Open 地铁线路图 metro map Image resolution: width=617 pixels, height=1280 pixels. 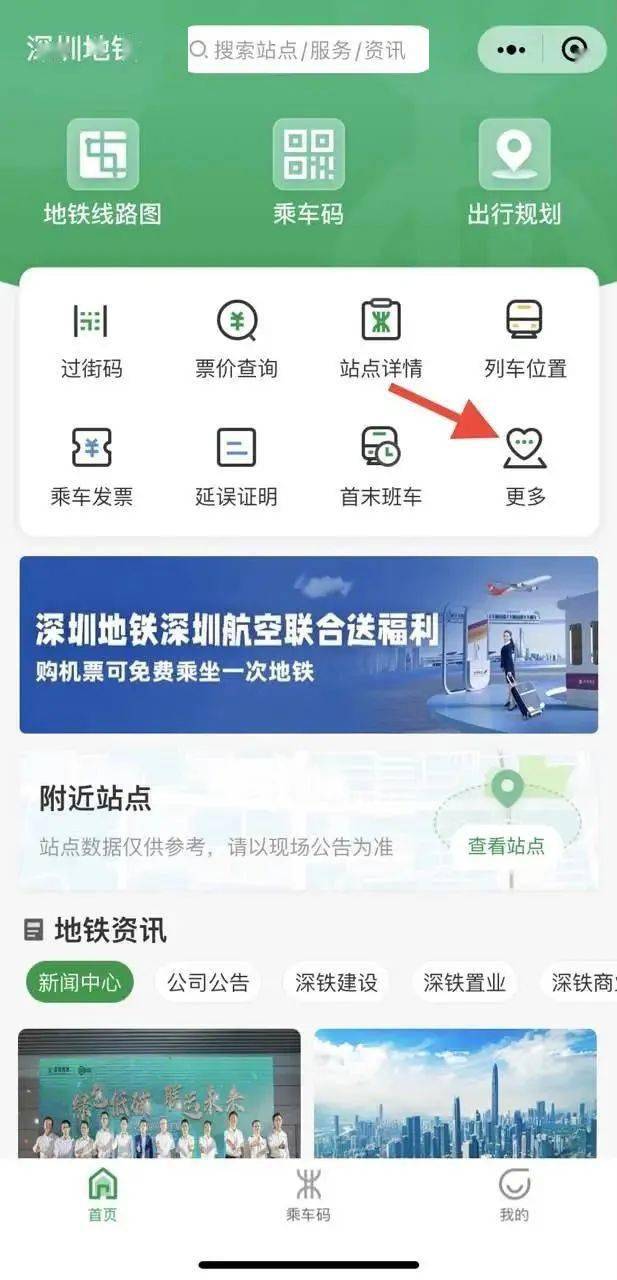(102, 171)
